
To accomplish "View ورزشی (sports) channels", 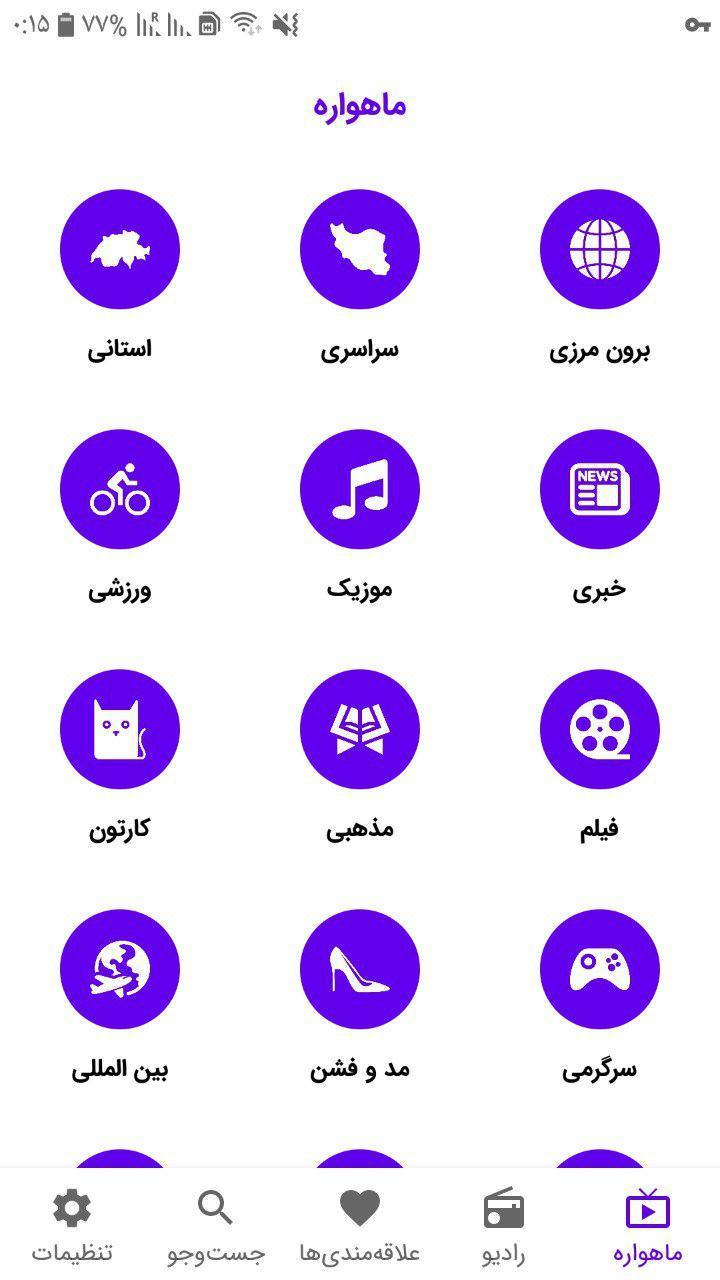I will tap(120, 489).
